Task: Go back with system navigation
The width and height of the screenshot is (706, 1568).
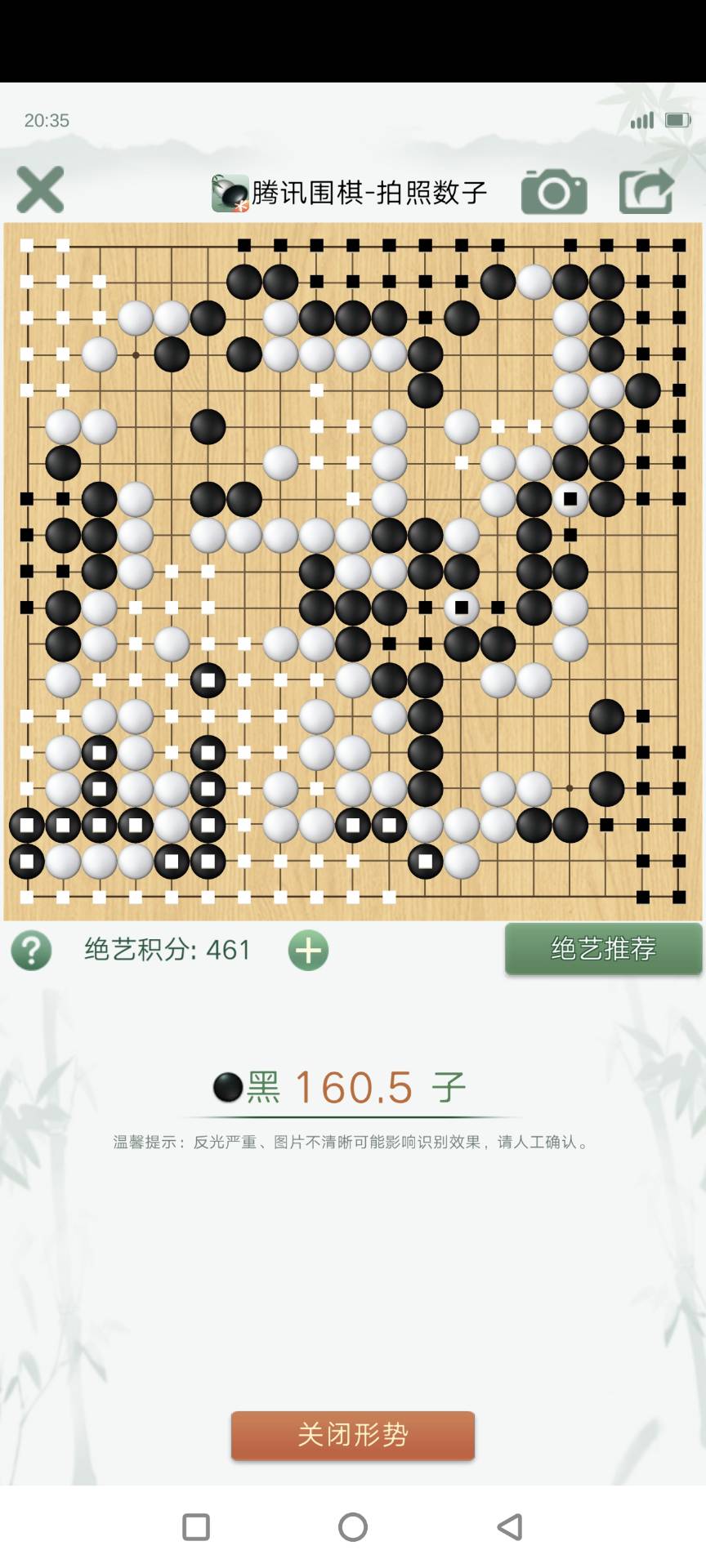Action: pos(510,1526)
